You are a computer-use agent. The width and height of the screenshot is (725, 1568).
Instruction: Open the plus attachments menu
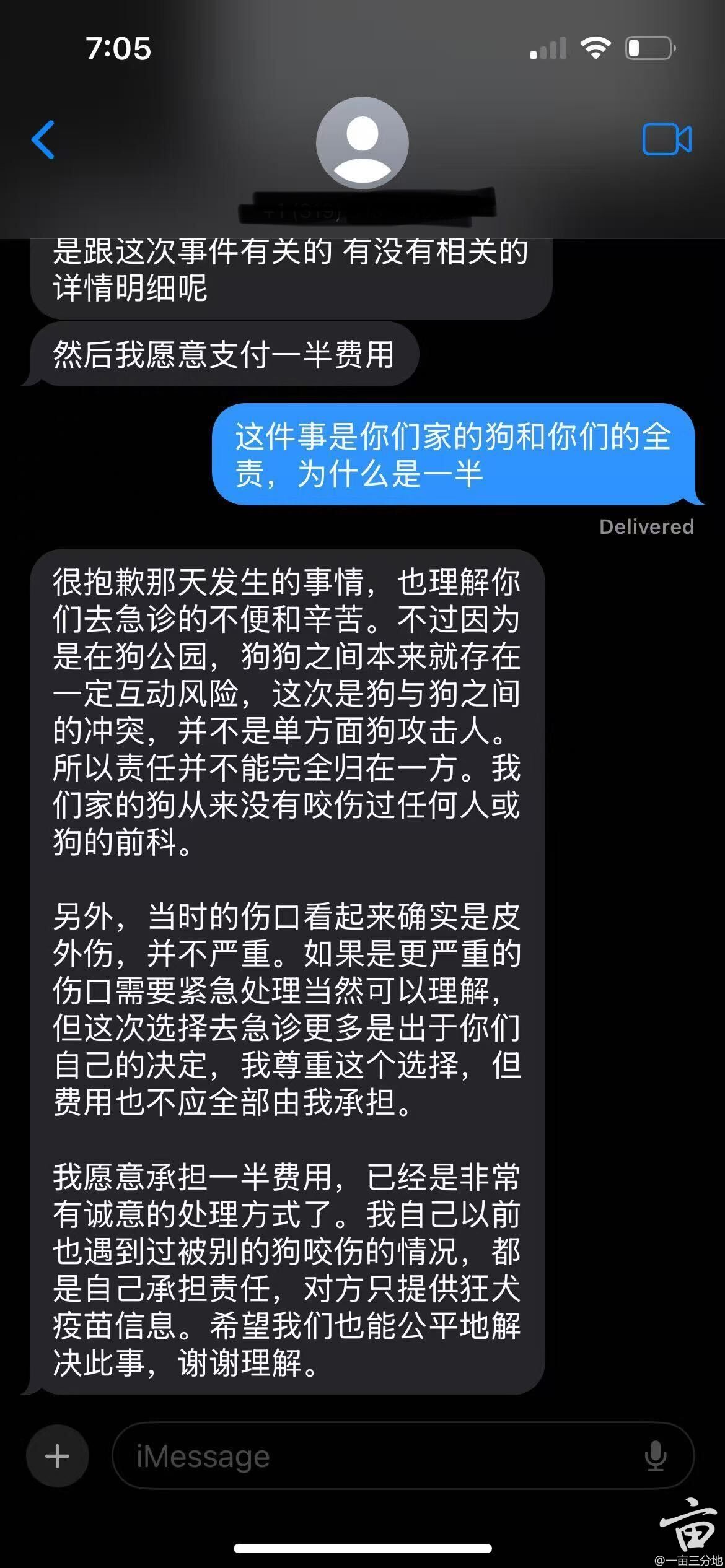pos(58,1456)
